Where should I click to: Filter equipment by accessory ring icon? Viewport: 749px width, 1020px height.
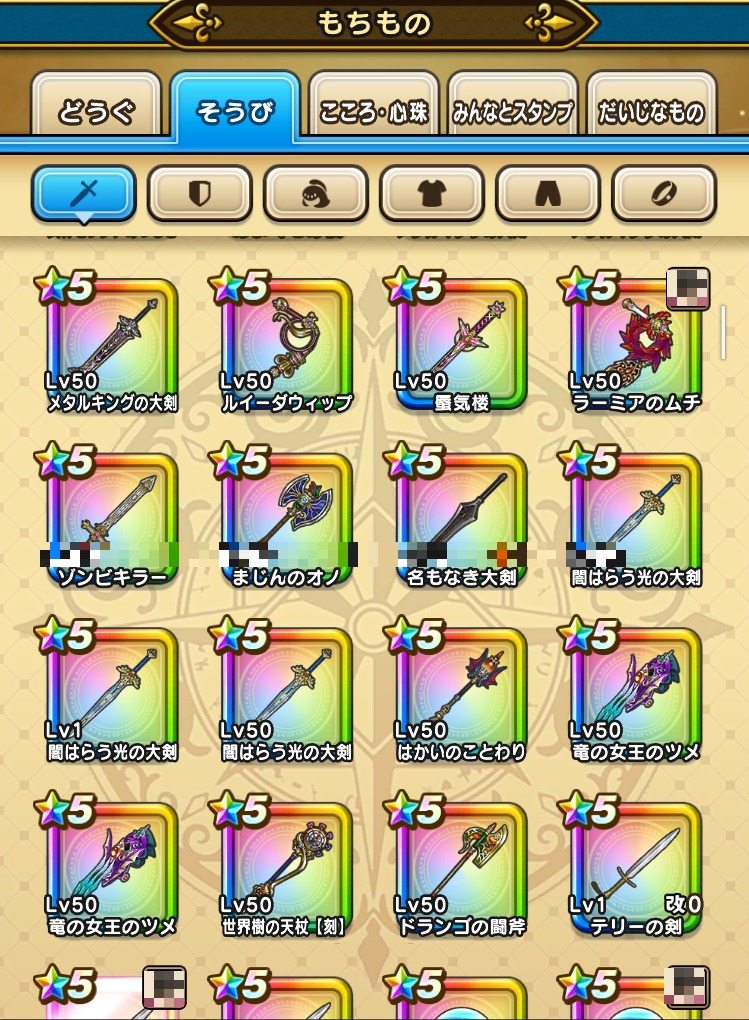coord(664,193)
